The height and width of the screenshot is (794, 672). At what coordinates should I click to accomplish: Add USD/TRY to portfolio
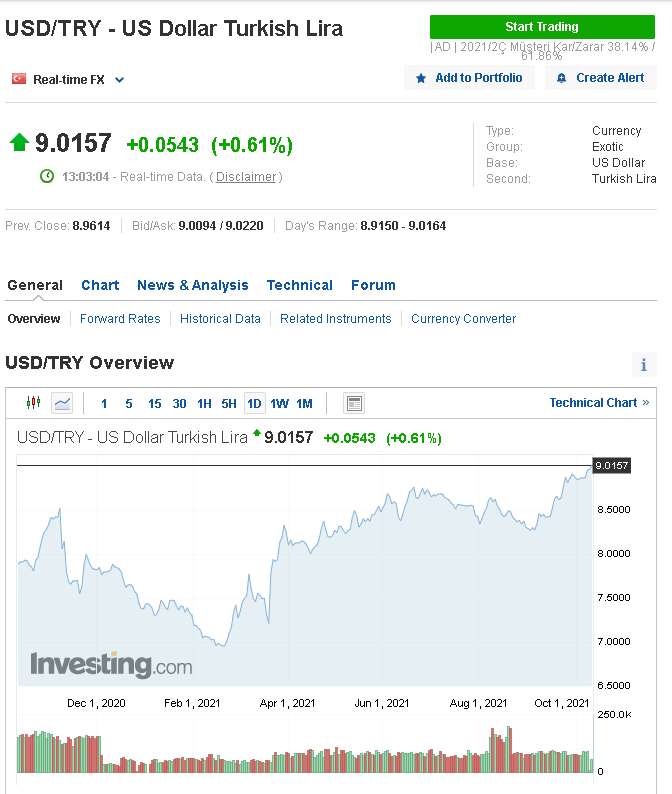[x=469, y=78]
